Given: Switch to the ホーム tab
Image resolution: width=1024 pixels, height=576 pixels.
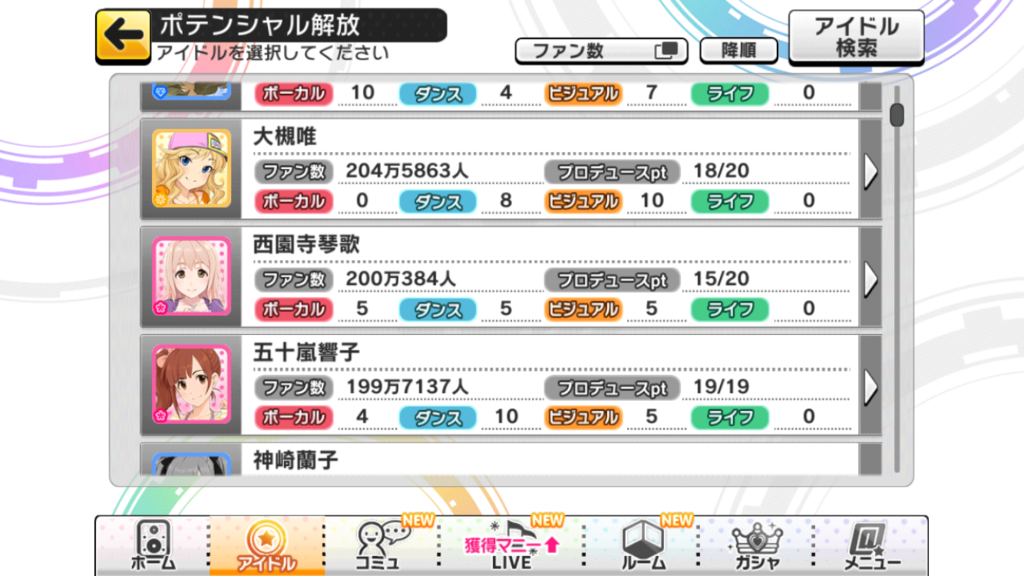Looking at the screenshot, I should click(152, 546).
